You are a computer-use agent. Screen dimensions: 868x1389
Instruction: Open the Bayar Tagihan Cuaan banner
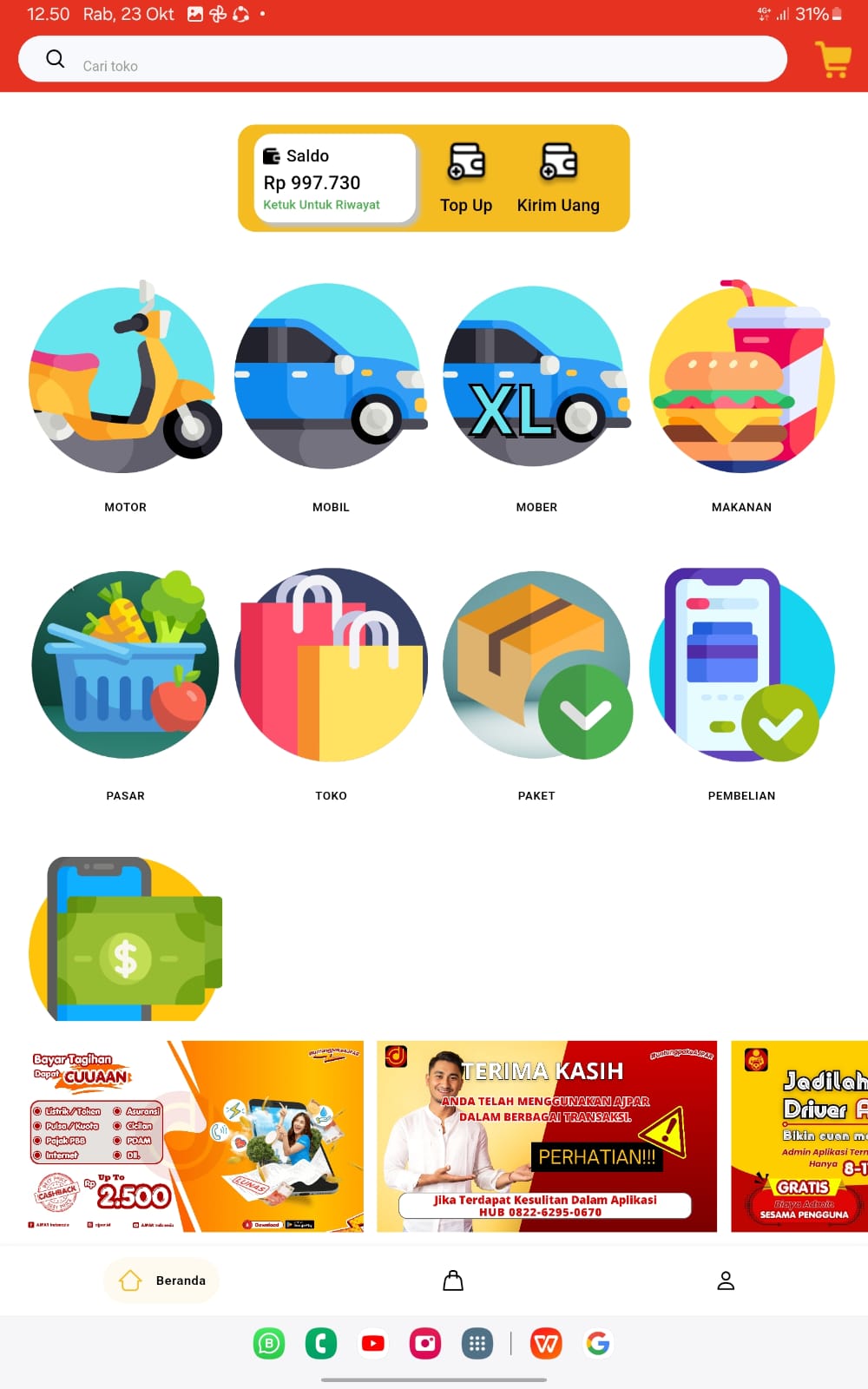click(x=195, y=1136)
